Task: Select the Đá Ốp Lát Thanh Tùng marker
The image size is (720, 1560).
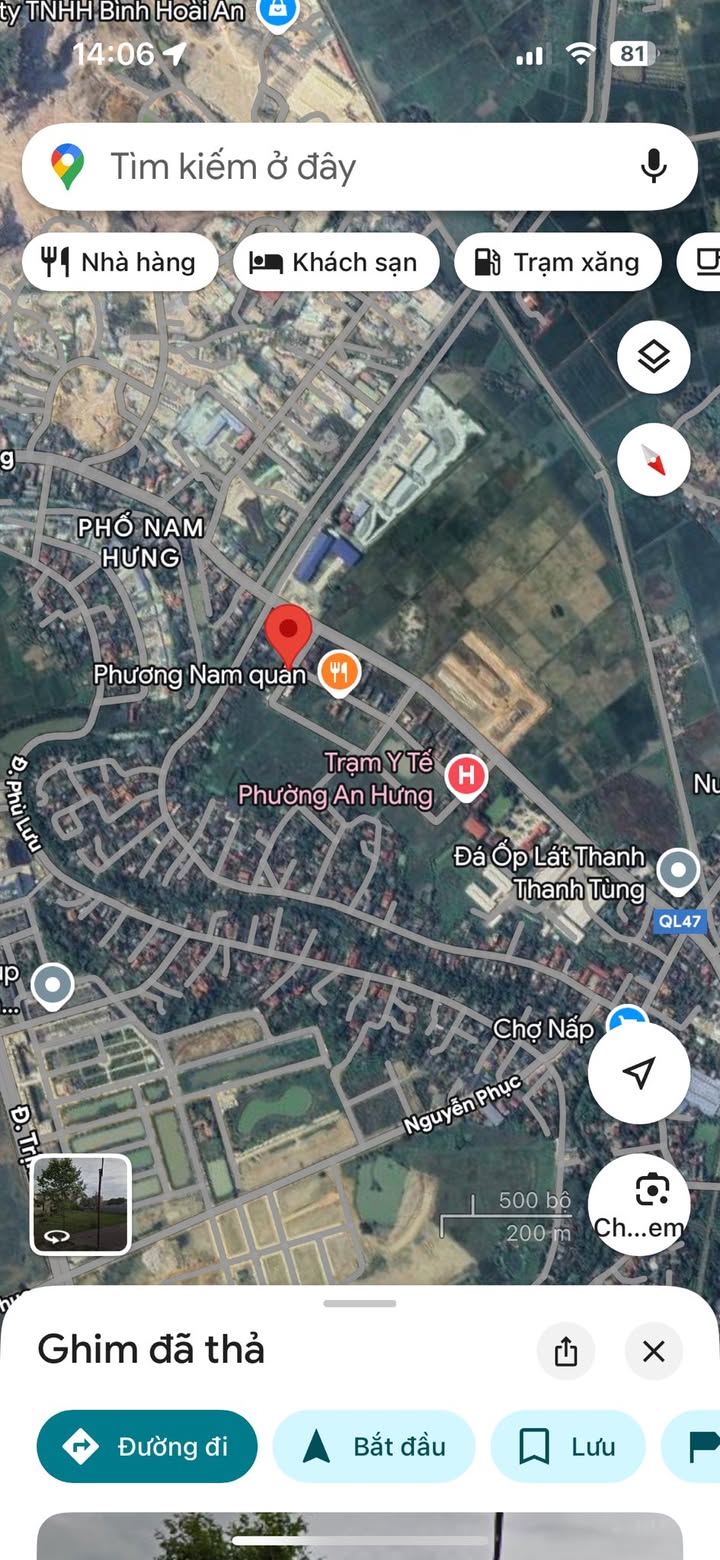Action: pos(679,872)
